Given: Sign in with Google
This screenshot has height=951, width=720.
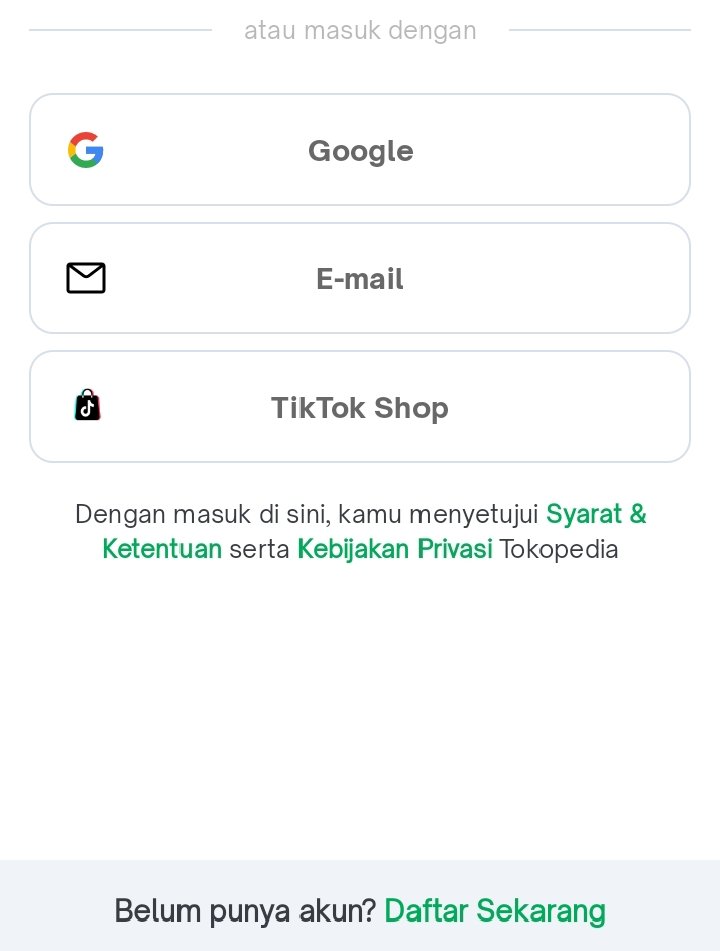Looking at the screenshot, I should coord(360,150).
